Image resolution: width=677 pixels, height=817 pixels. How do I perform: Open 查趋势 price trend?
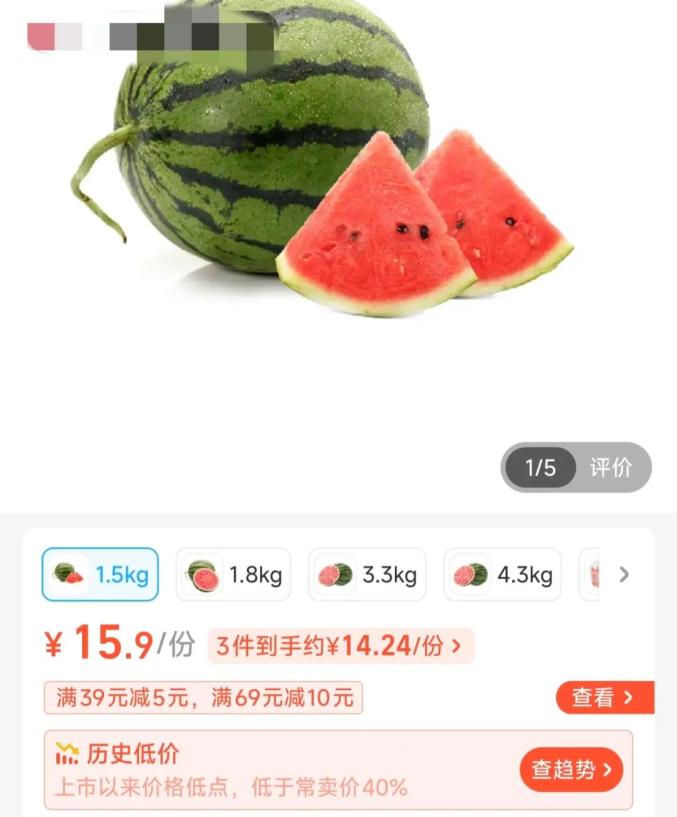coord(571,769)
